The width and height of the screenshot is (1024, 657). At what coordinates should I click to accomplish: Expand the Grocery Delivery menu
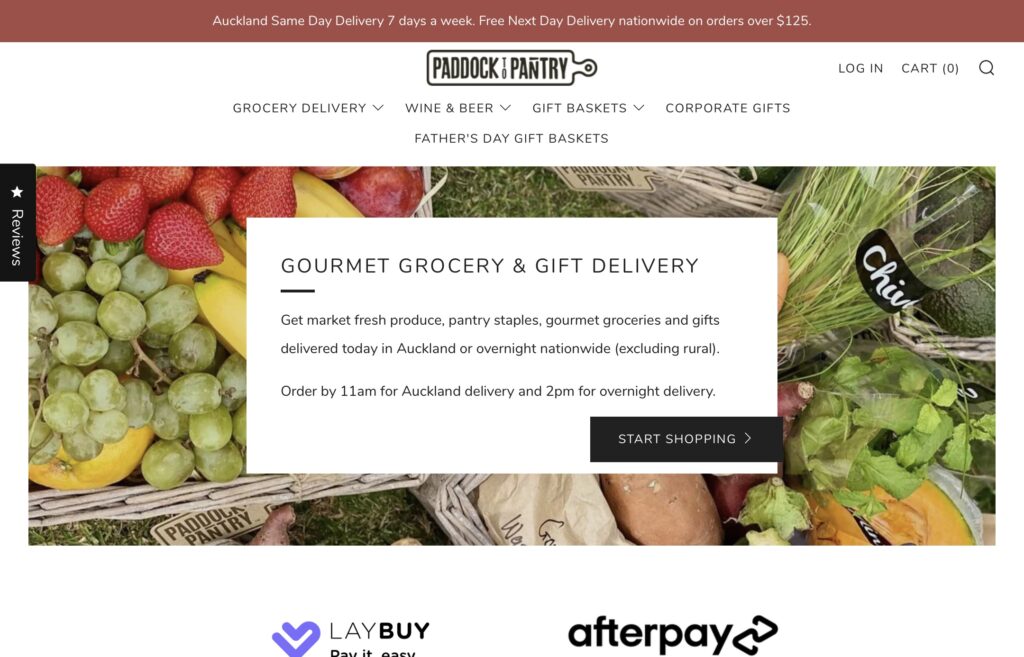click(307, 108)
